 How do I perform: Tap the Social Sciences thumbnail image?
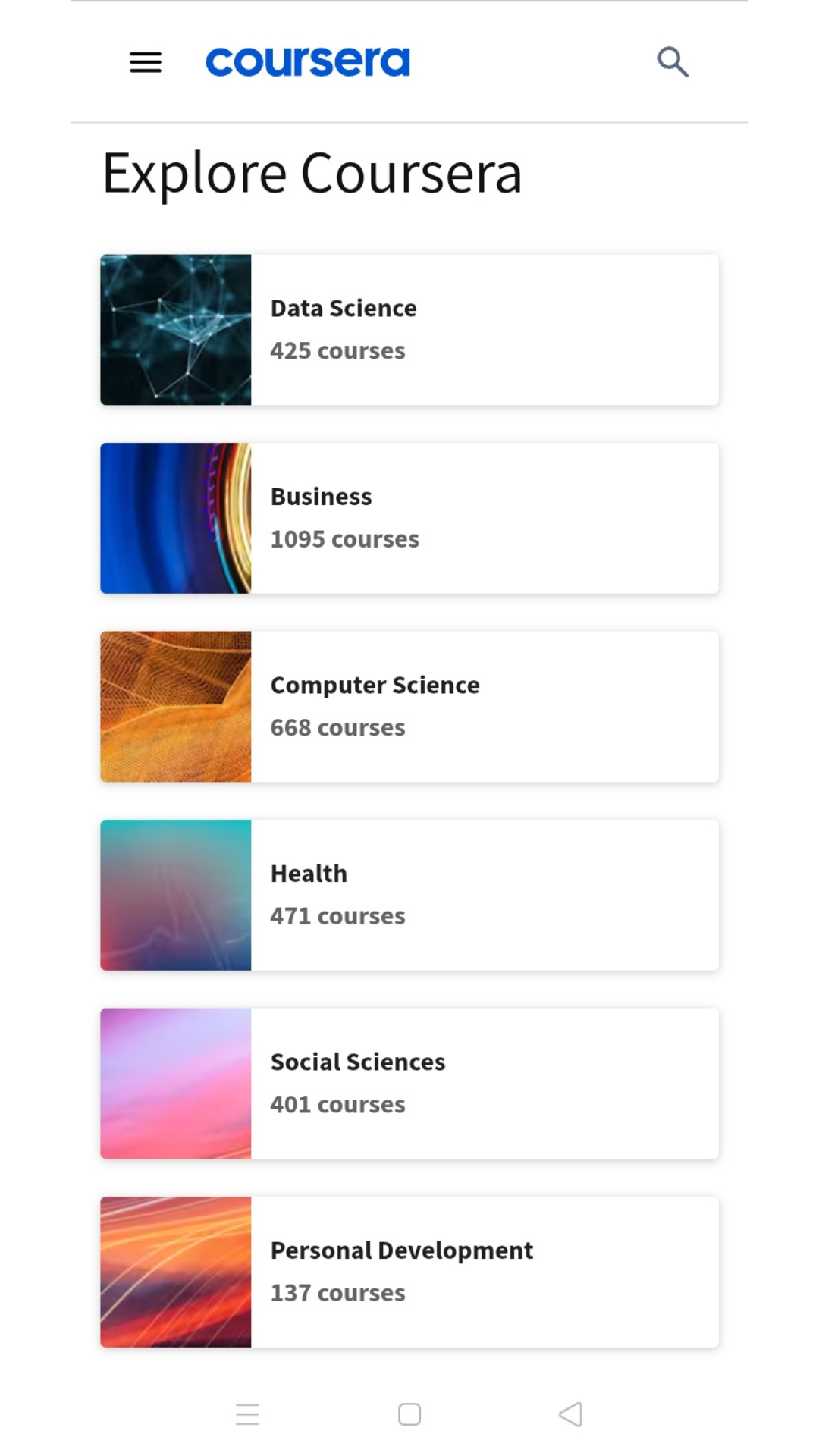click(x=176, y=1083)
